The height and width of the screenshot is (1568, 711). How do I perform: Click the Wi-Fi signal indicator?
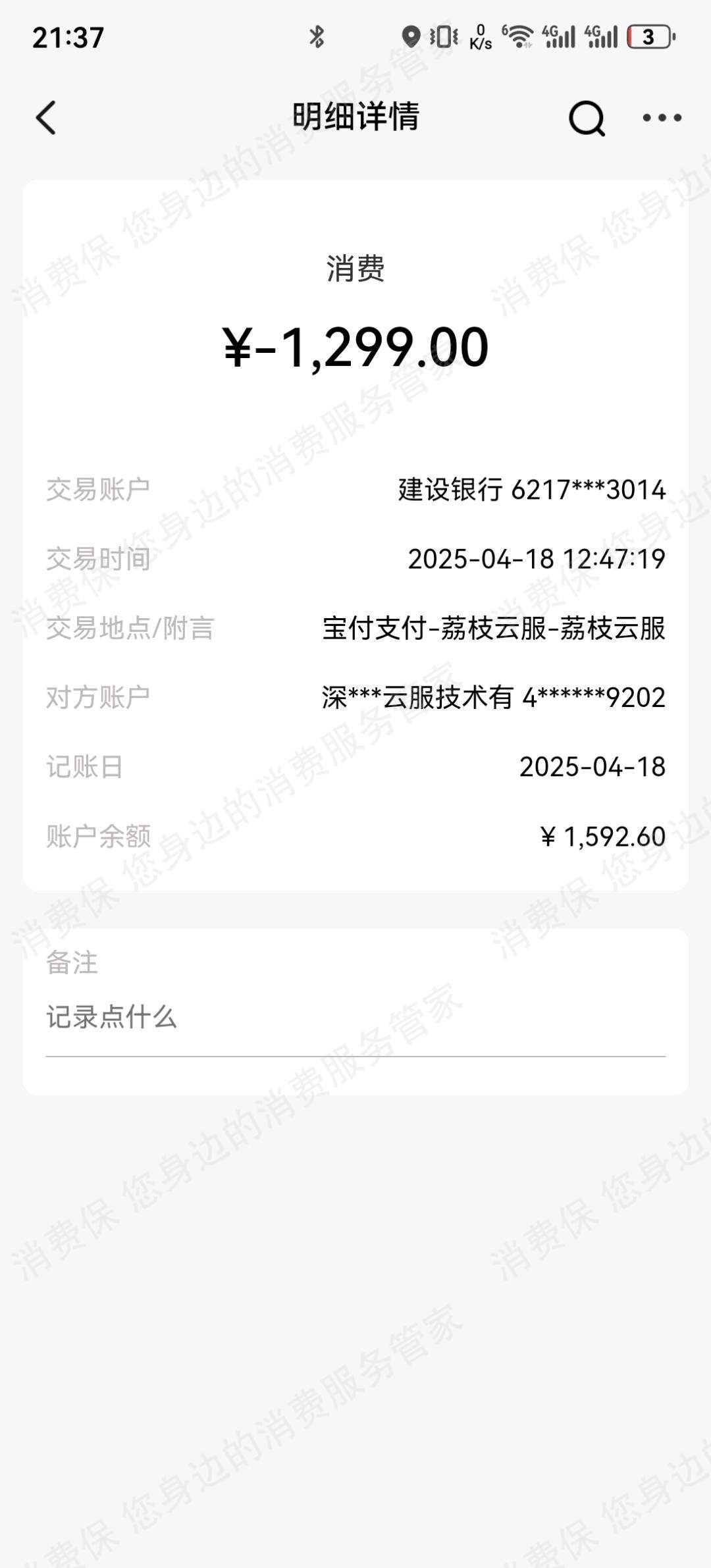[519, 38]
